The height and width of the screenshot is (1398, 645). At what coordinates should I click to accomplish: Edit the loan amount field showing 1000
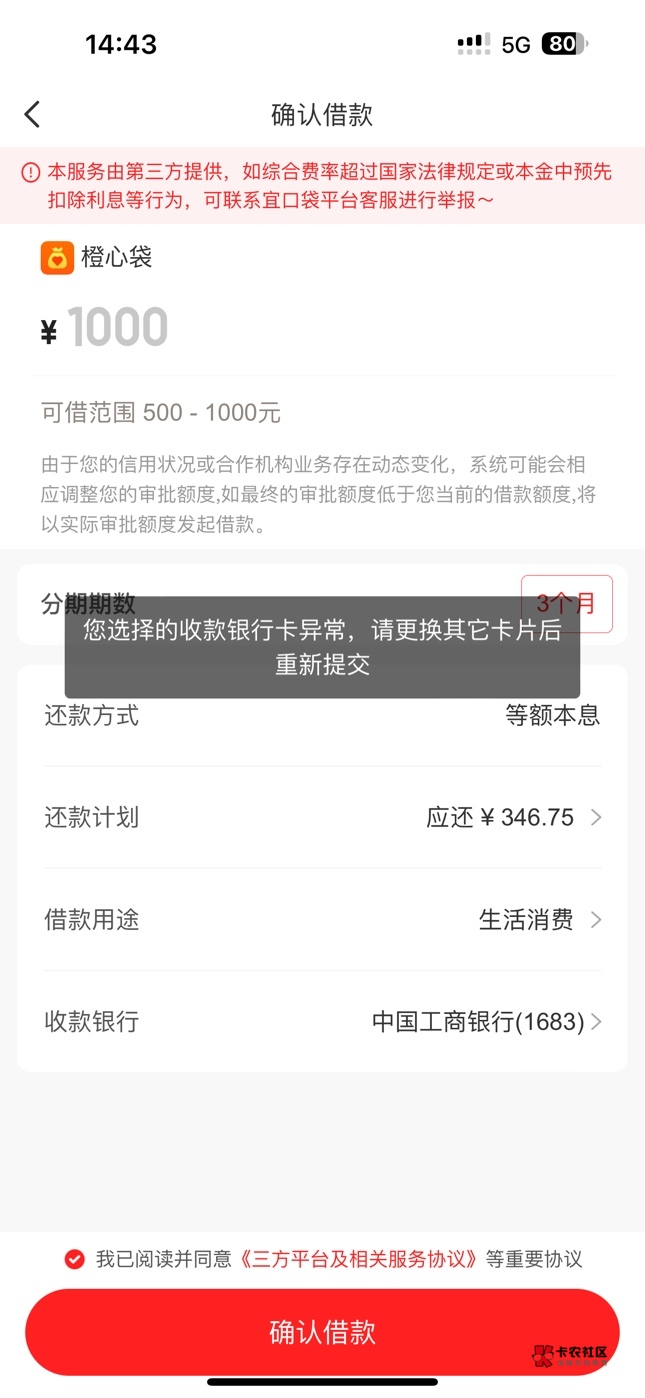click(x=118, y=329)
